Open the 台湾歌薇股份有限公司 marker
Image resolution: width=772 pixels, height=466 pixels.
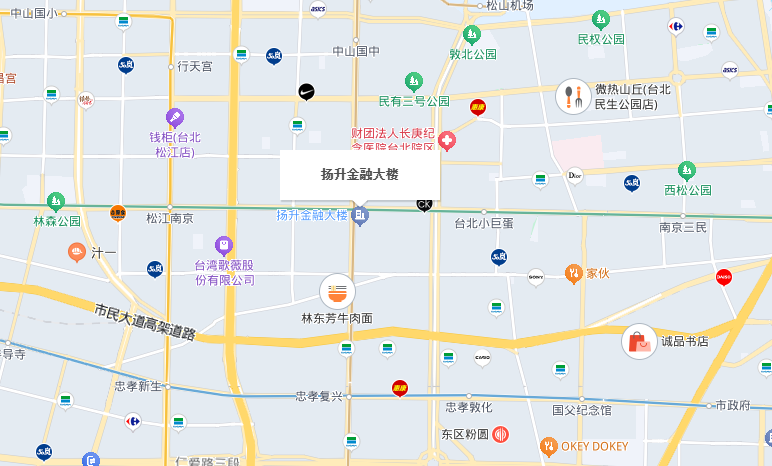pos(224,245)
